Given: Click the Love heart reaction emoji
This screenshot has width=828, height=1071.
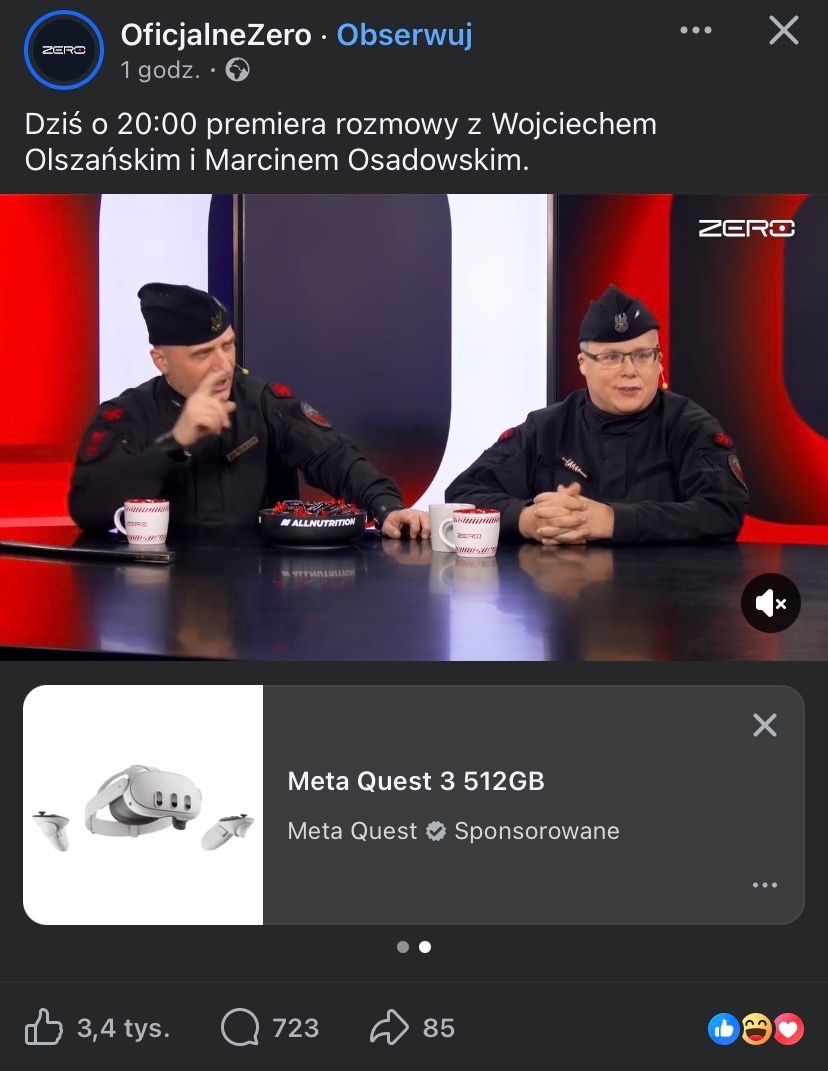Looking at the screenshot, I should coord(789,1027).
